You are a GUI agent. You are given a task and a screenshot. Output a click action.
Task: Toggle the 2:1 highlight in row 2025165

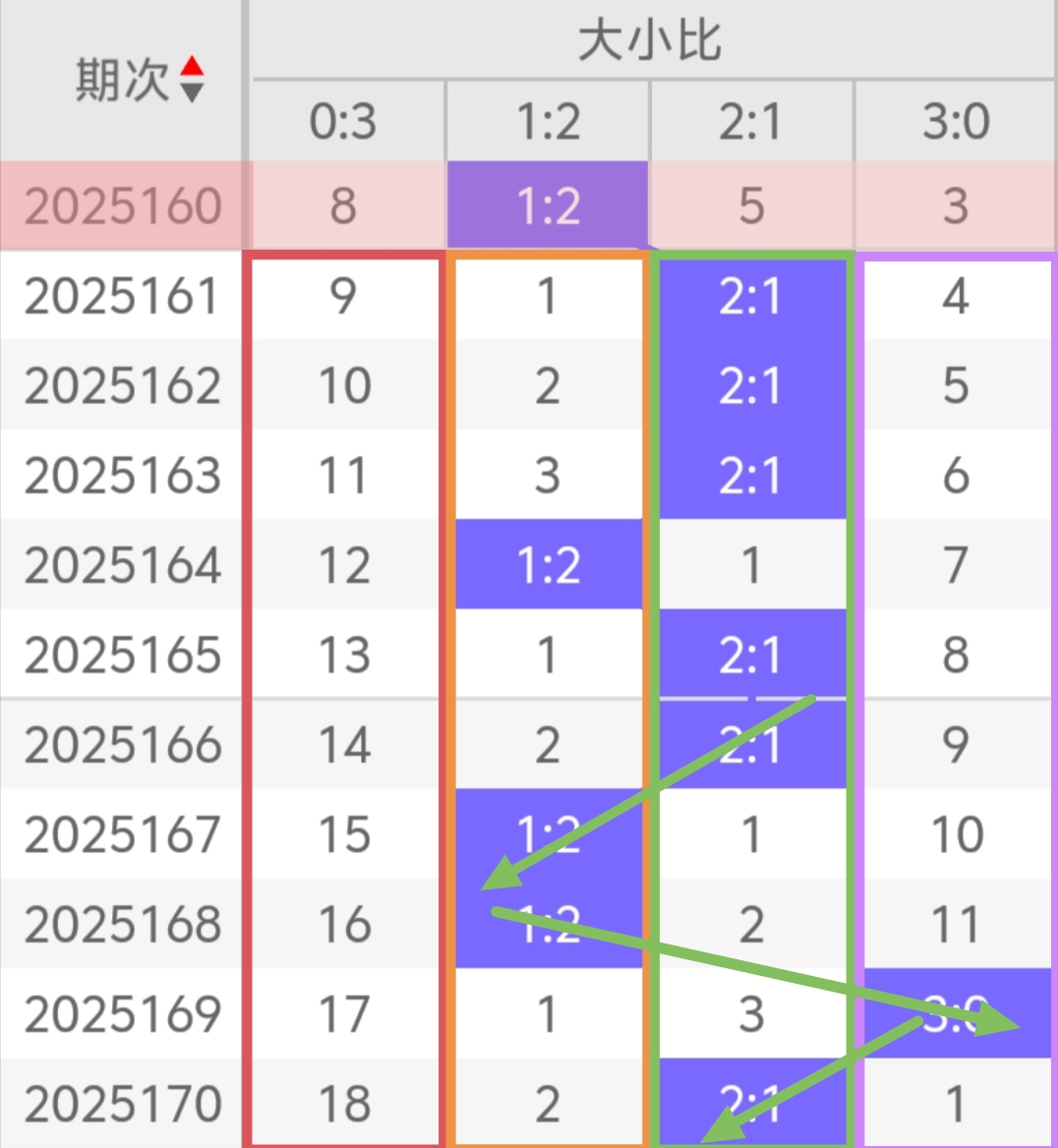tap(751, 654)
